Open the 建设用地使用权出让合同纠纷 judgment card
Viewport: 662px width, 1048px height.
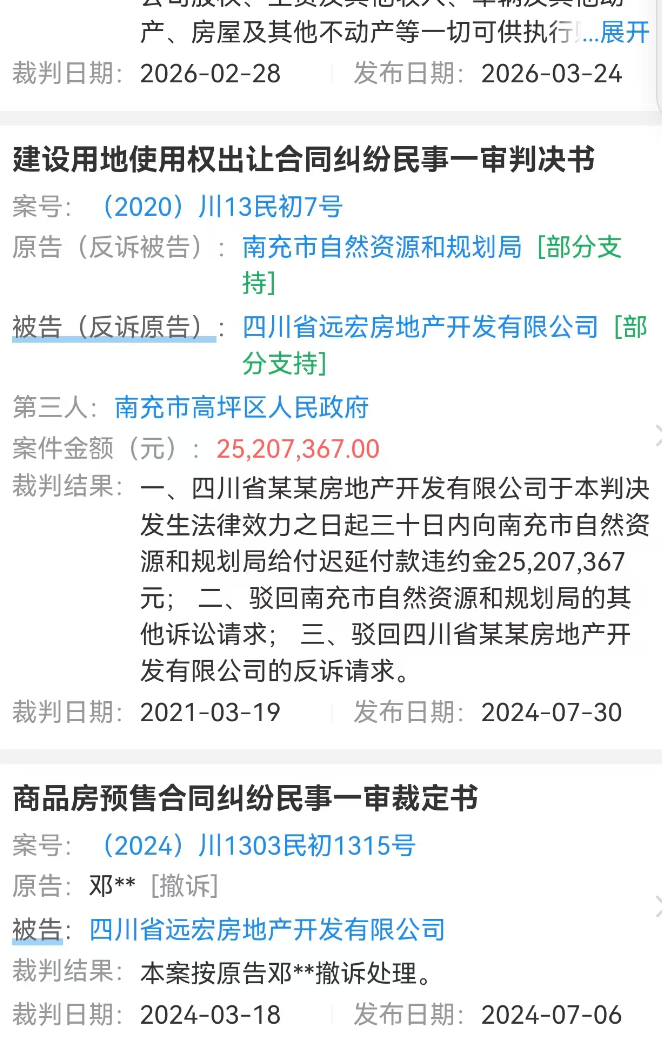tap(303, 160)
